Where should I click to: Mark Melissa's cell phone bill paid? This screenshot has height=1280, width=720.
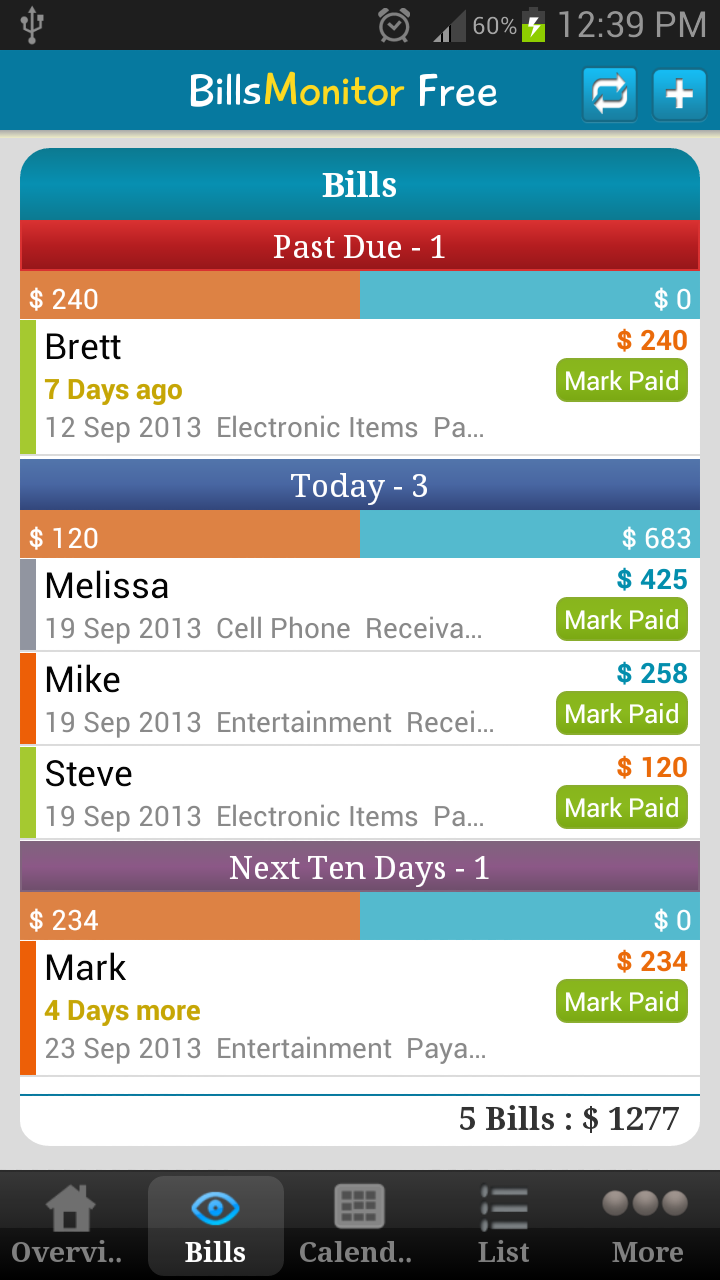coord(621,619)
